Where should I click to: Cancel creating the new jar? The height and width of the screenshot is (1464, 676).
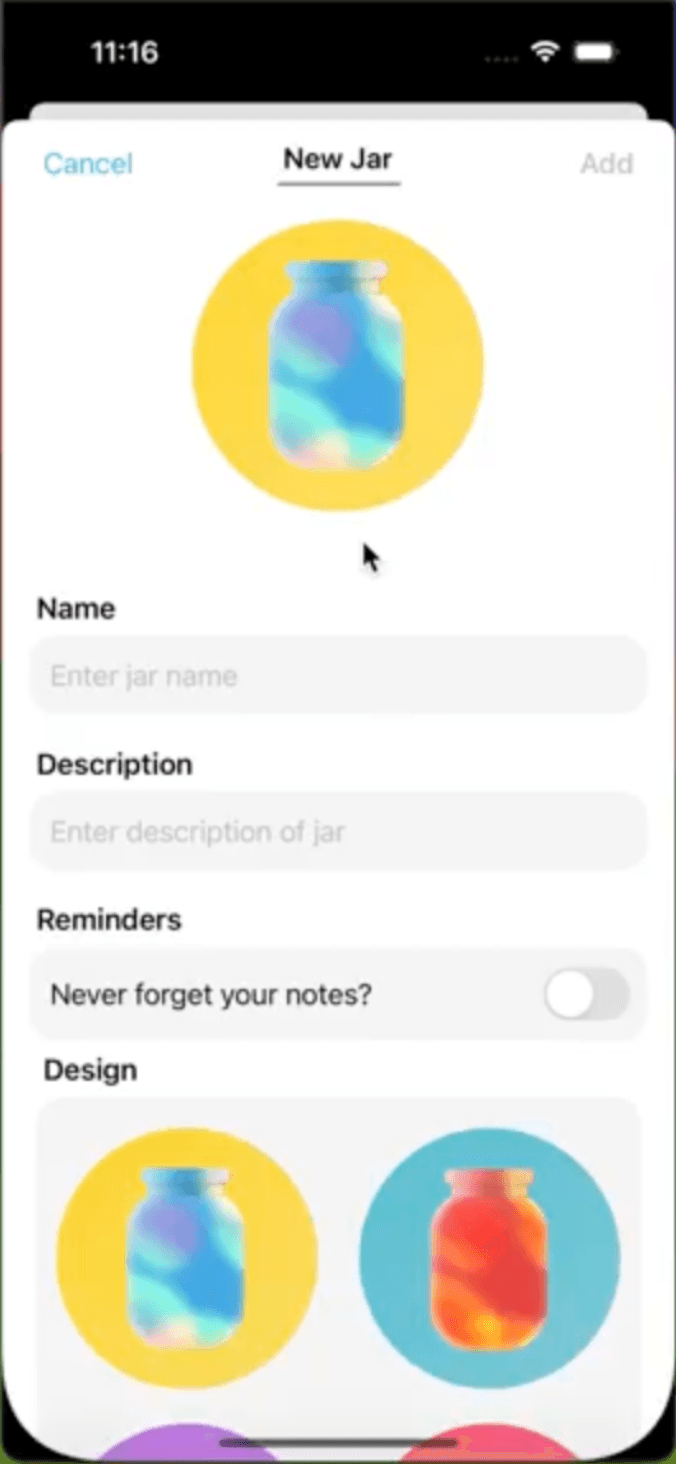coord(88,164)
